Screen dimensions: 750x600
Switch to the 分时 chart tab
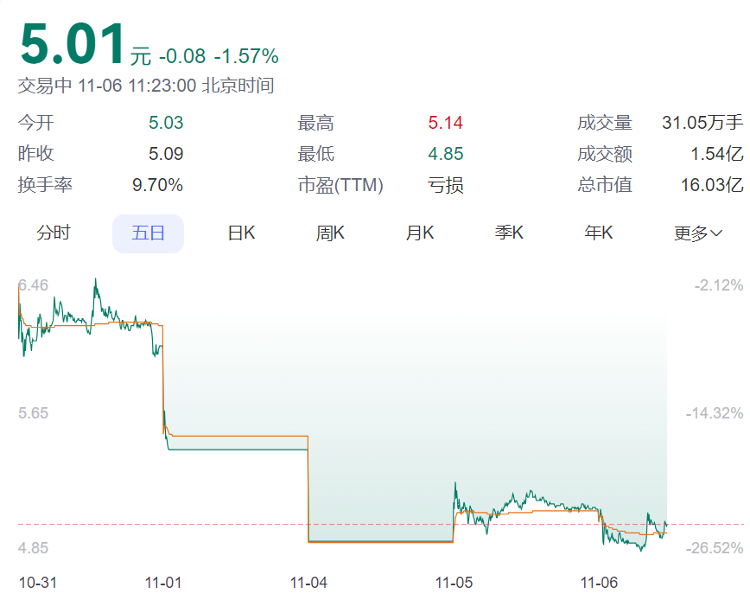click(x=54, y=233)
